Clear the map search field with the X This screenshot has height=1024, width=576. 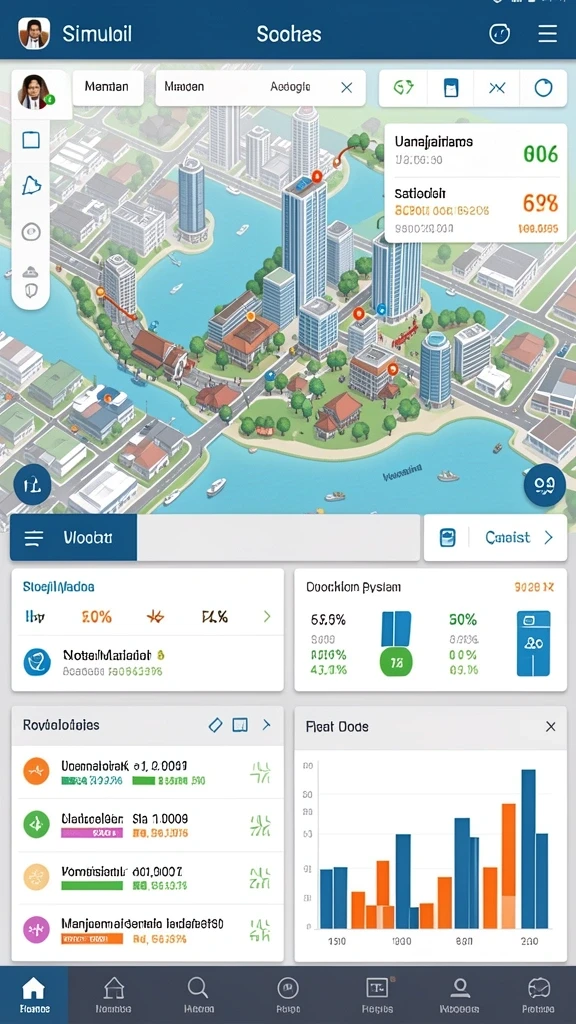tap(347, 88)
